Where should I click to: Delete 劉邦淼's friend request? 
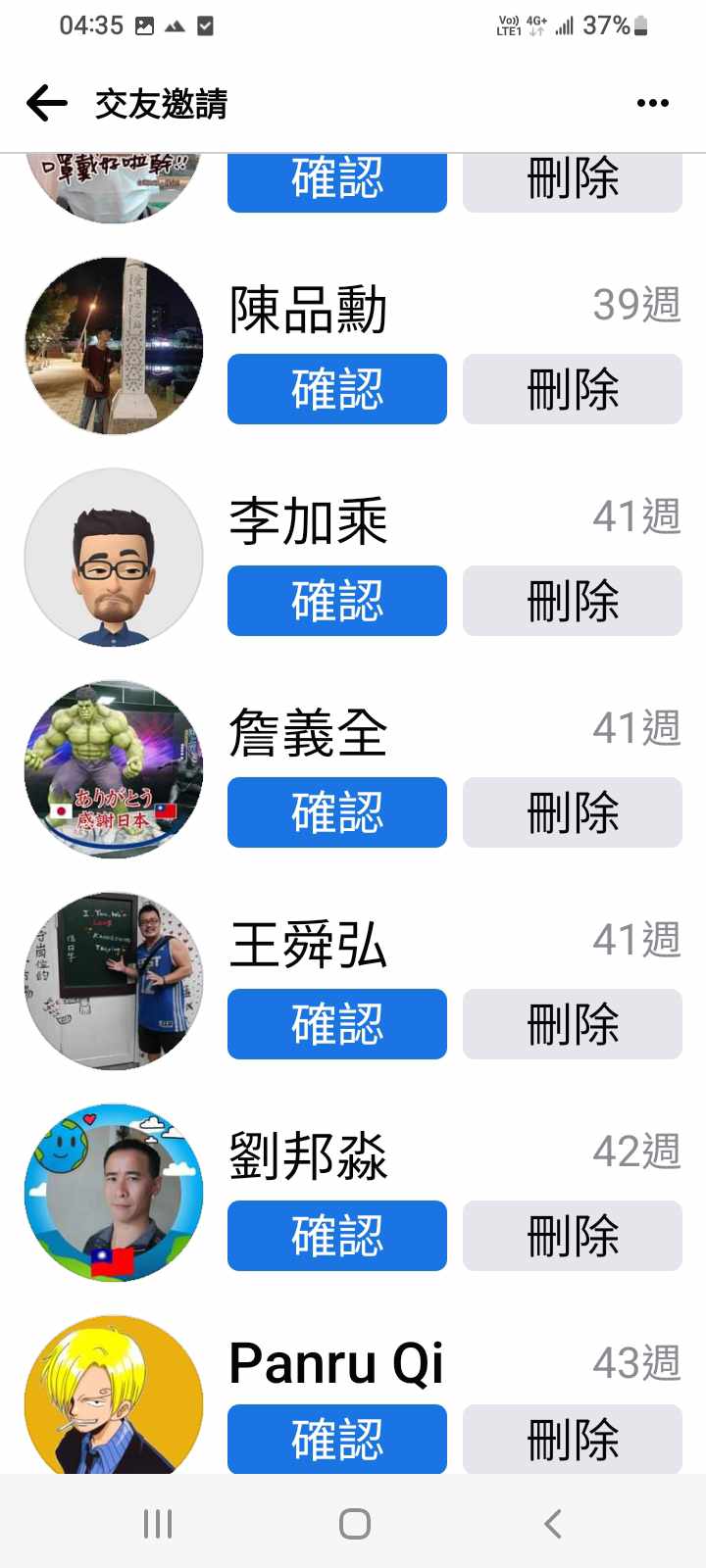(572, 1236)
